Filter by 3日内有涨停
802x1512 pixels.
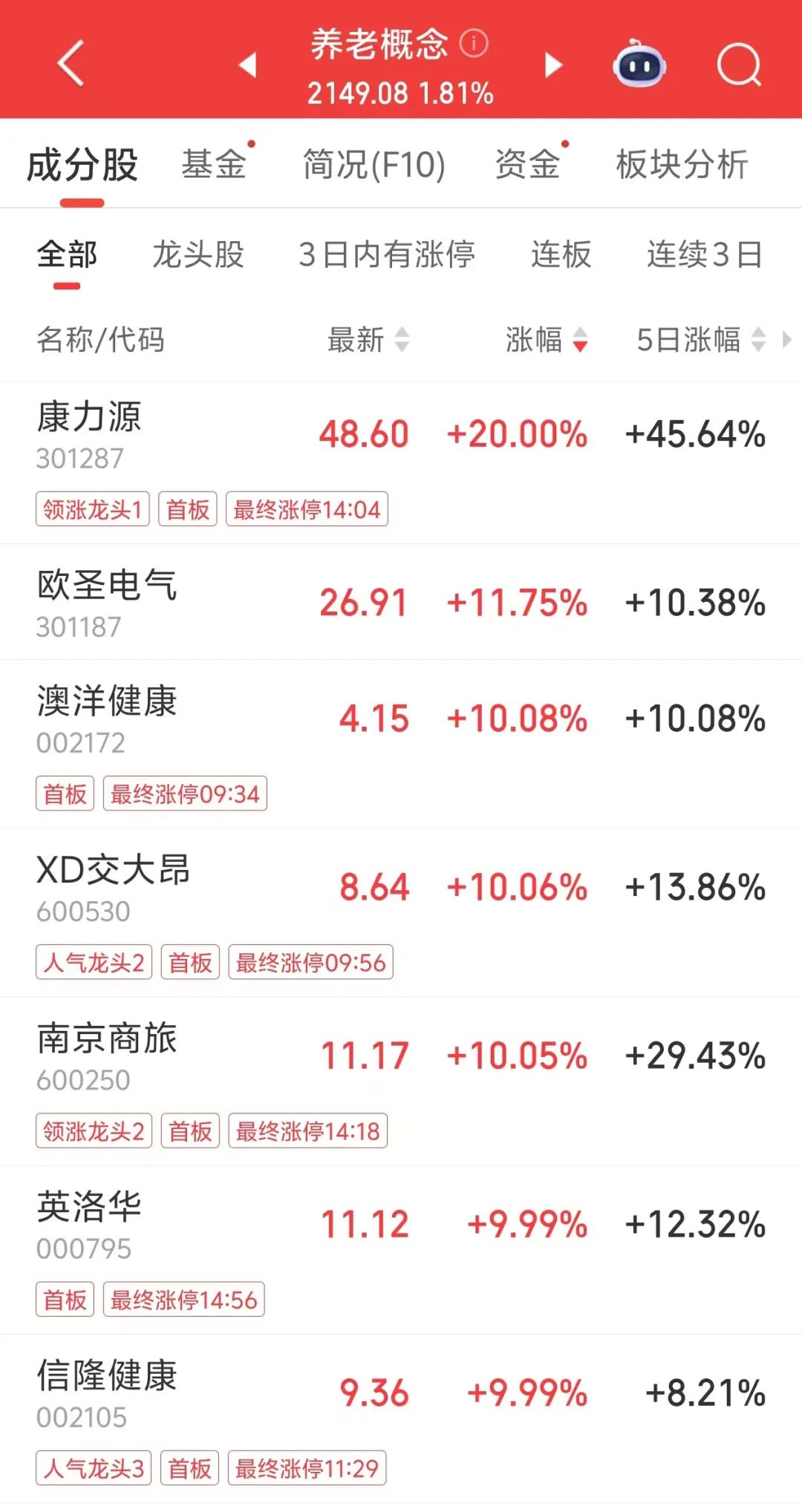387,255
